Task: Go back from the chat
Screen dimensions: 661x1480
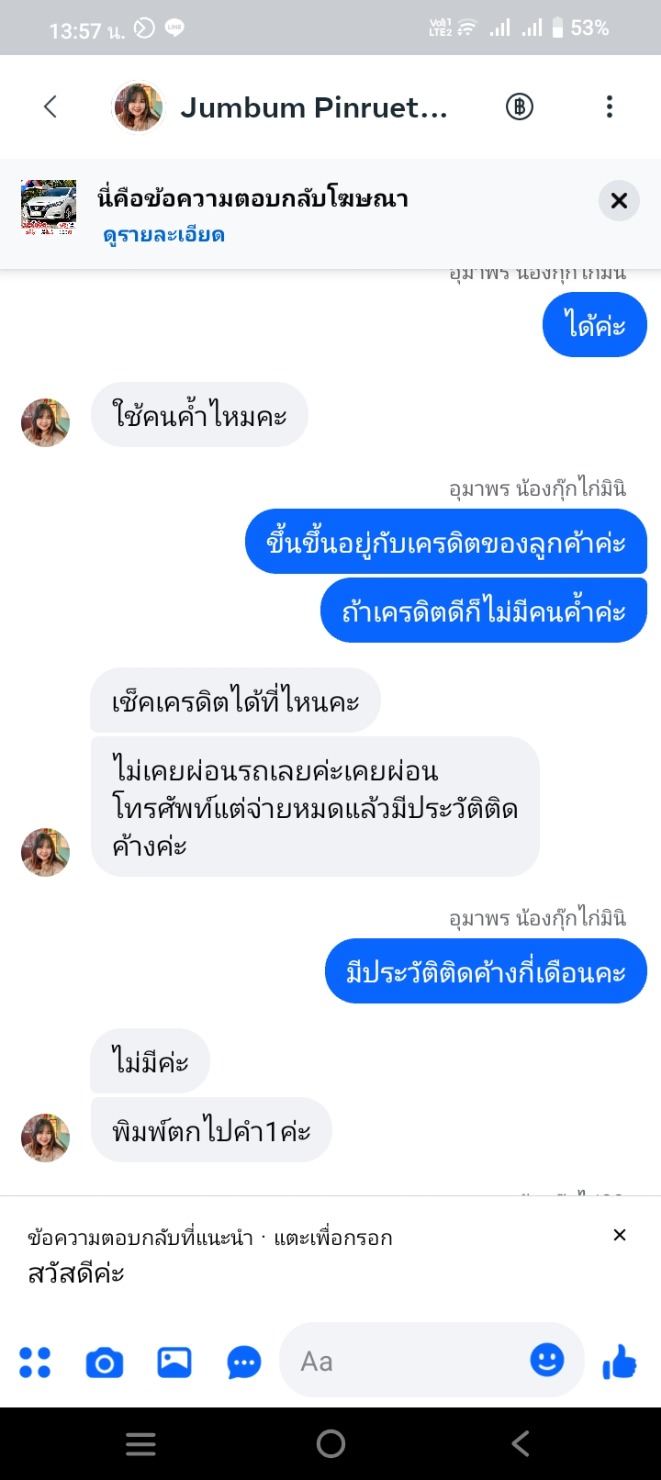Action: (50, 107)
